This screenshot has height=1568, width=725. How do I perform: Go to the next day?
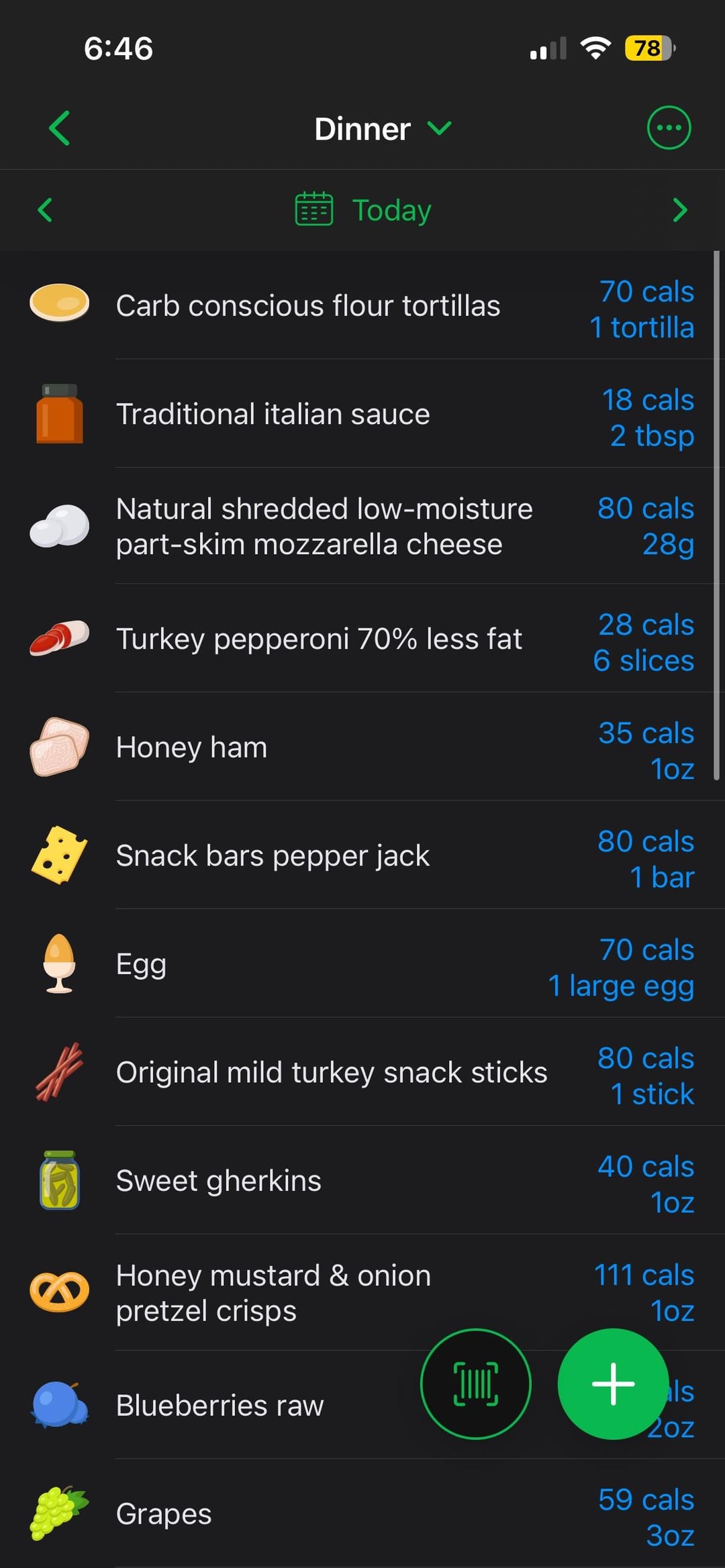pos(679,210)
